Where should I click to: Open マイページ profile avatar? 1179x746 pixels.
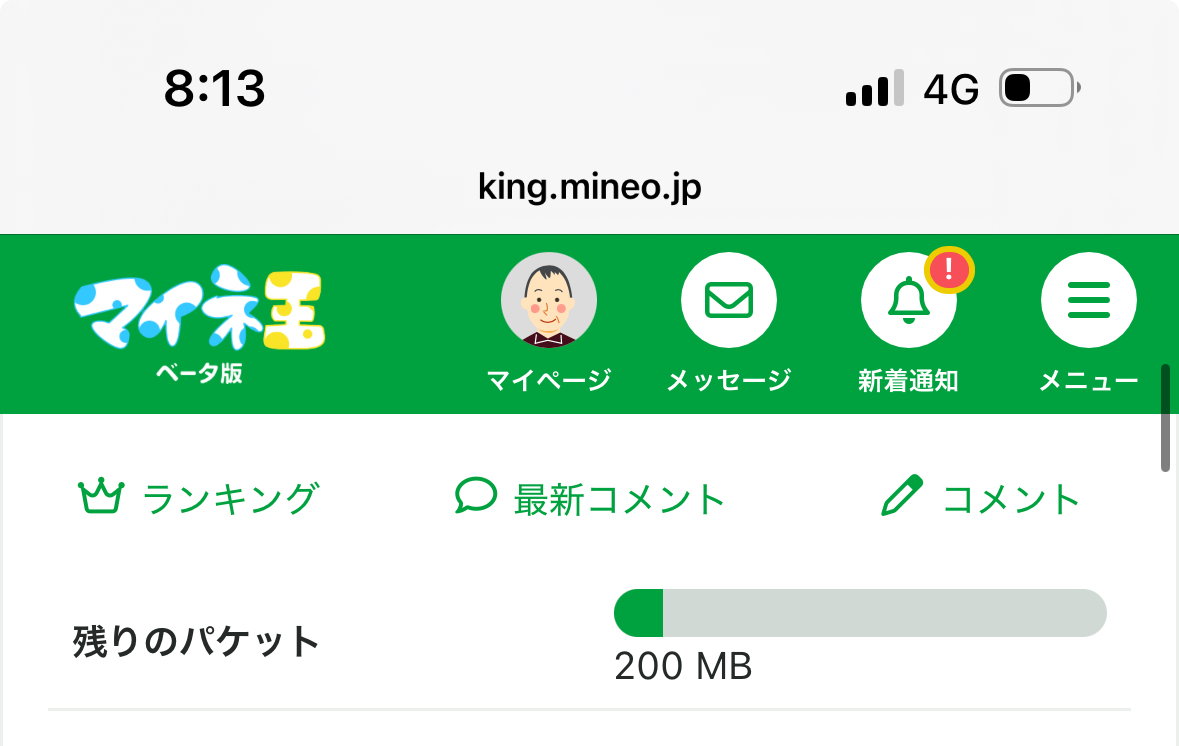coord(548,301)
